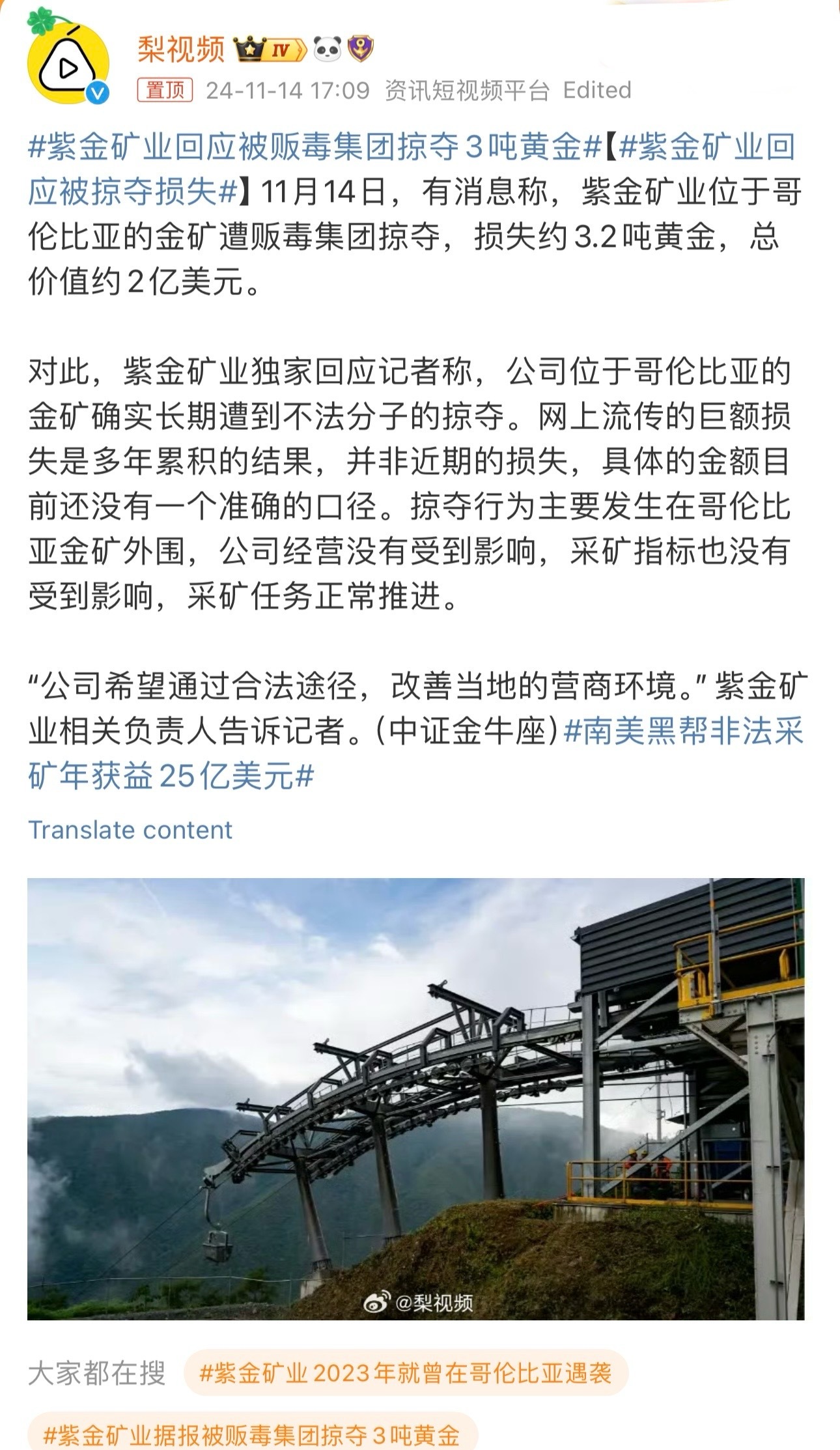View the cable car station photo
Screen dimensions: 840x1450
tap(415, 1099)
